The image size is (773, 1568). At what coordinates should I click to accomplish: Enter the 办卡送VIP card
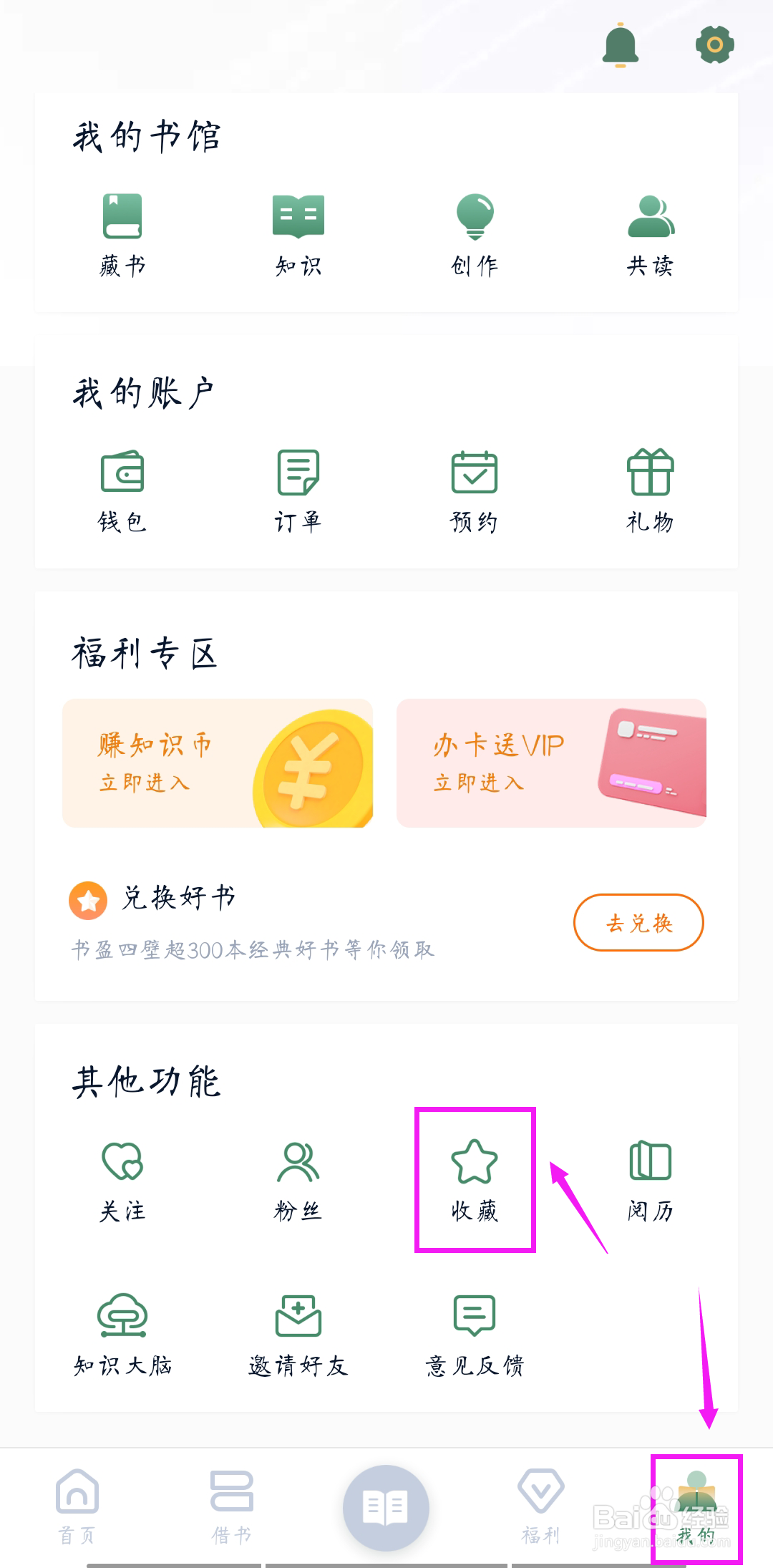(x=551, y=763)
